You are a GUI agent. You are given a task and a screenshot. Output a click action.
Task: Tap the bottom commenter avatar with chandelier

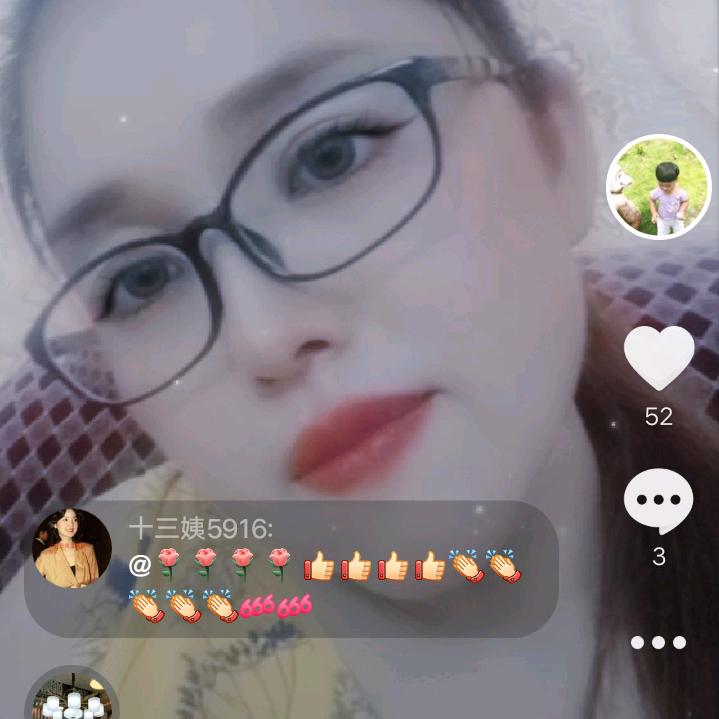tap(70, 698)
